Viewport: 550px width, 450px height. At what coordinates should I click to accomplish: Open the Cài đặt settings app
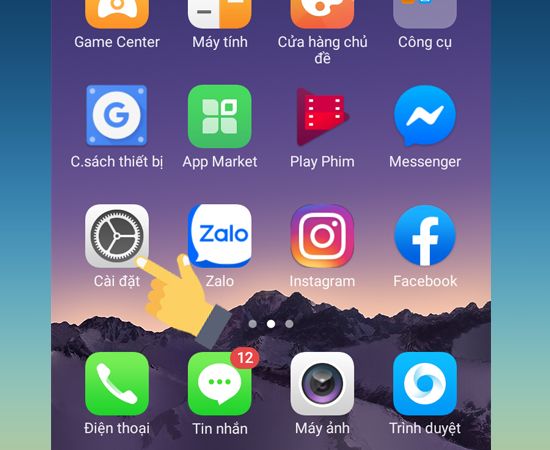click(x=117, y=236)
